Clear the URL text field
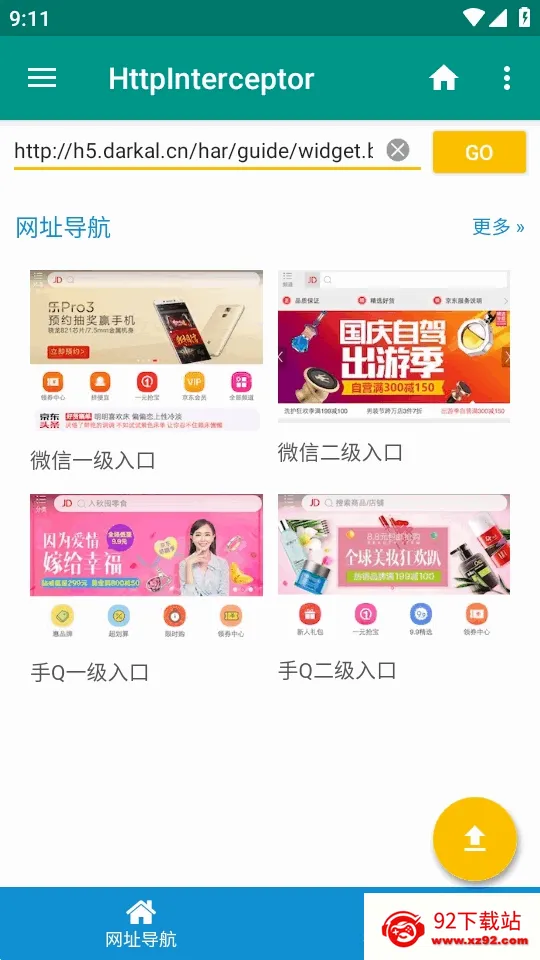This screenshot has width=540, height=960. pyautogui.click(x=398, y=150)
